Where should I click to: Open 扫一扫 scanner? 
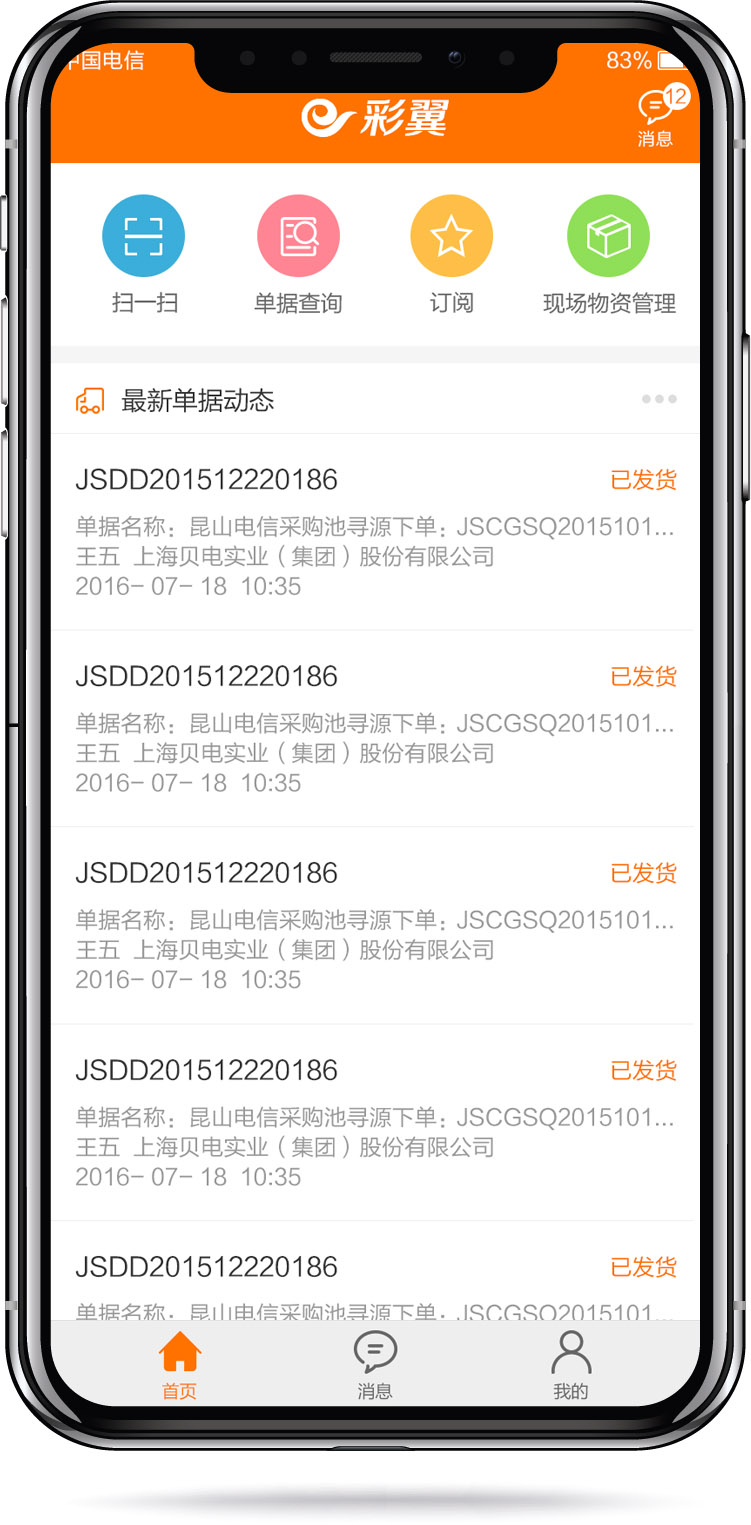[x=144, y=255]
